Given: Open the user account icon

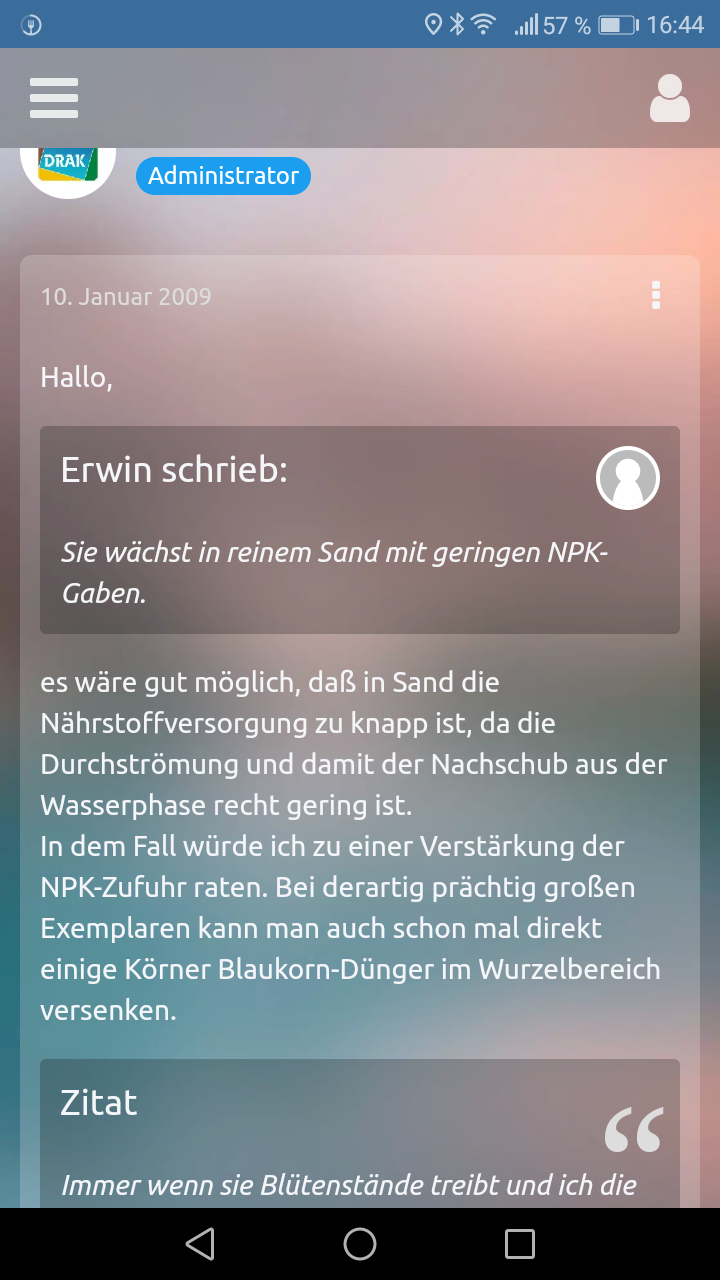Looking at the screenshot, I should (x=670, y=98).
